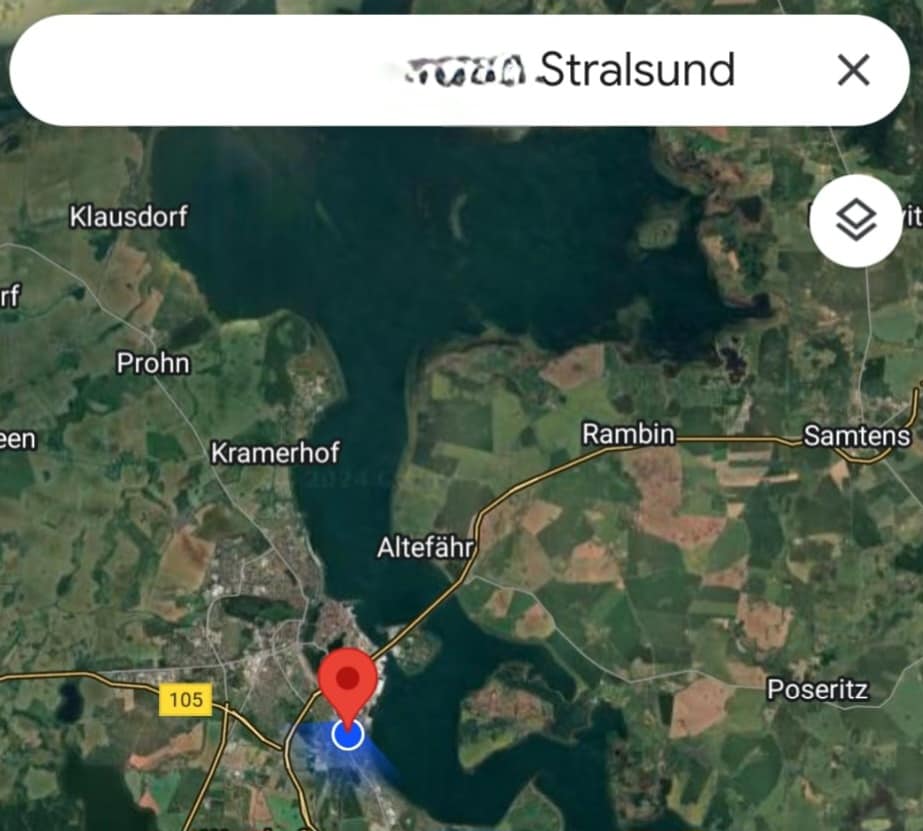Open the Poseritz map label
The width and height of the screenshot is (923, 831).
[x=817, y=690]
